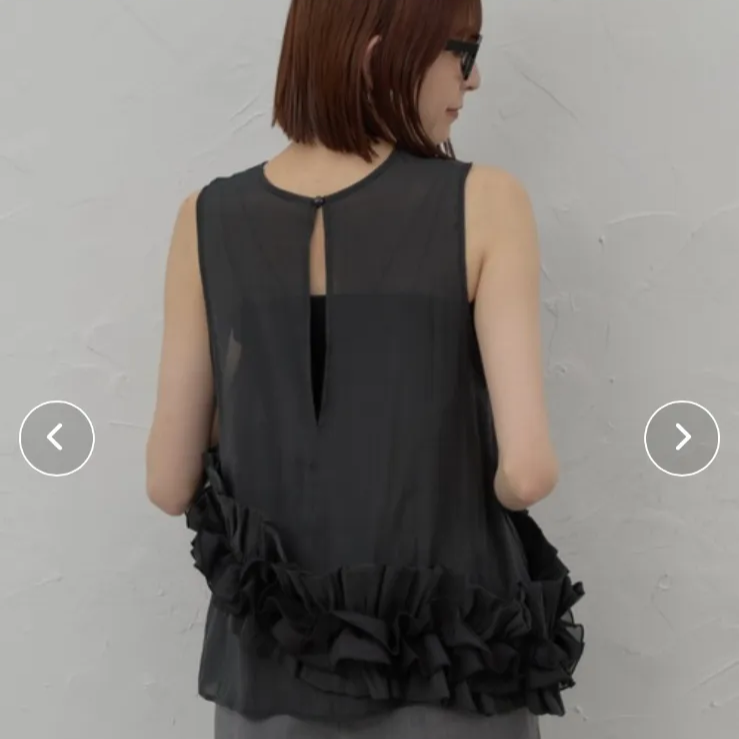739x739 pixels.
Task: Go to the previous product image
Action: [x=57, y=438]
